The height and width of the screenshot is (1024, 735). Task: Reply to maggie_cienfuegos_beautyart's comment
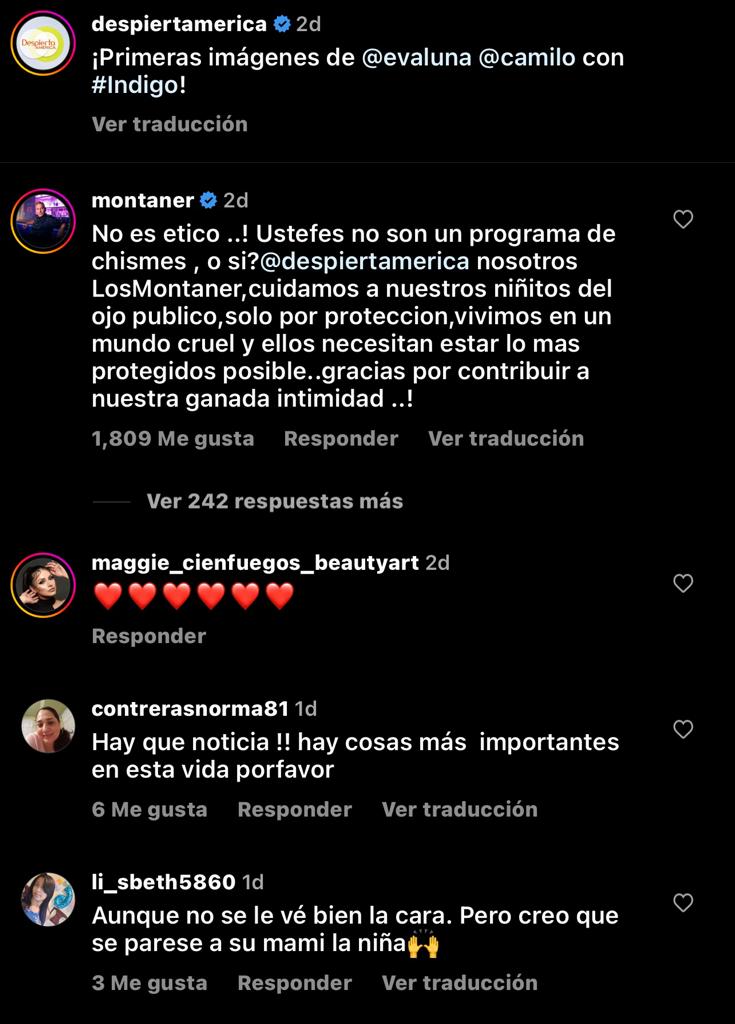[x=148, y=636]
